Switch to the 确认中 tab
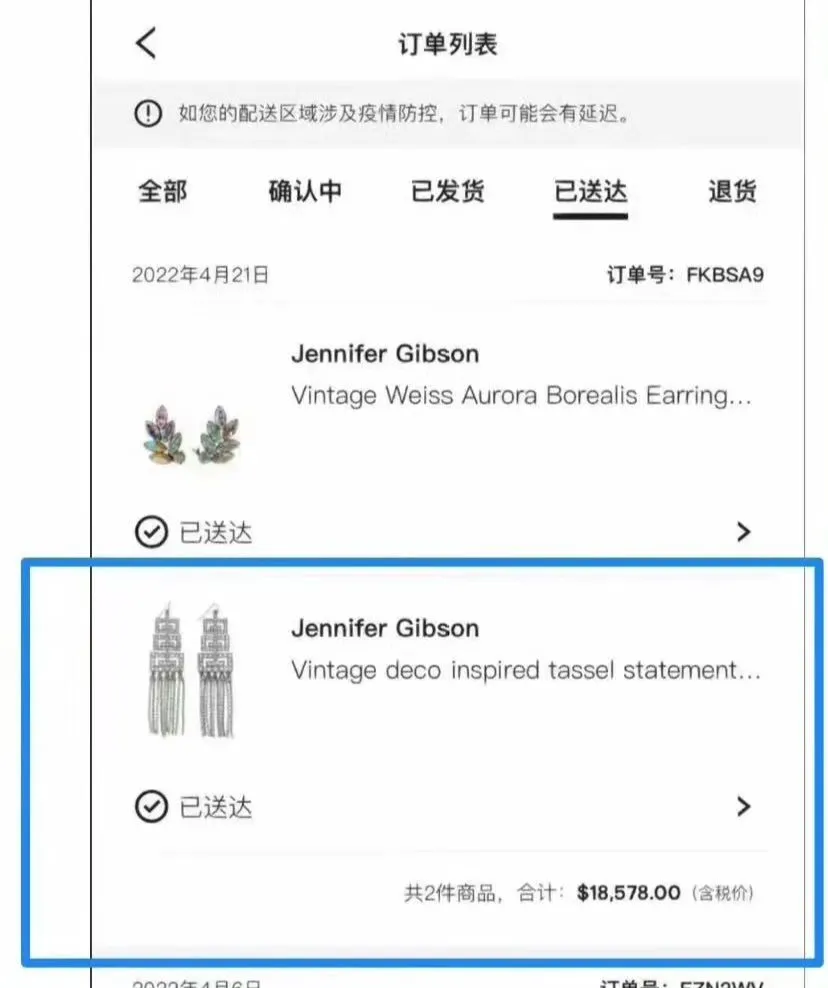The width and height of the screenshot is (828, 988). coord(305,191)
